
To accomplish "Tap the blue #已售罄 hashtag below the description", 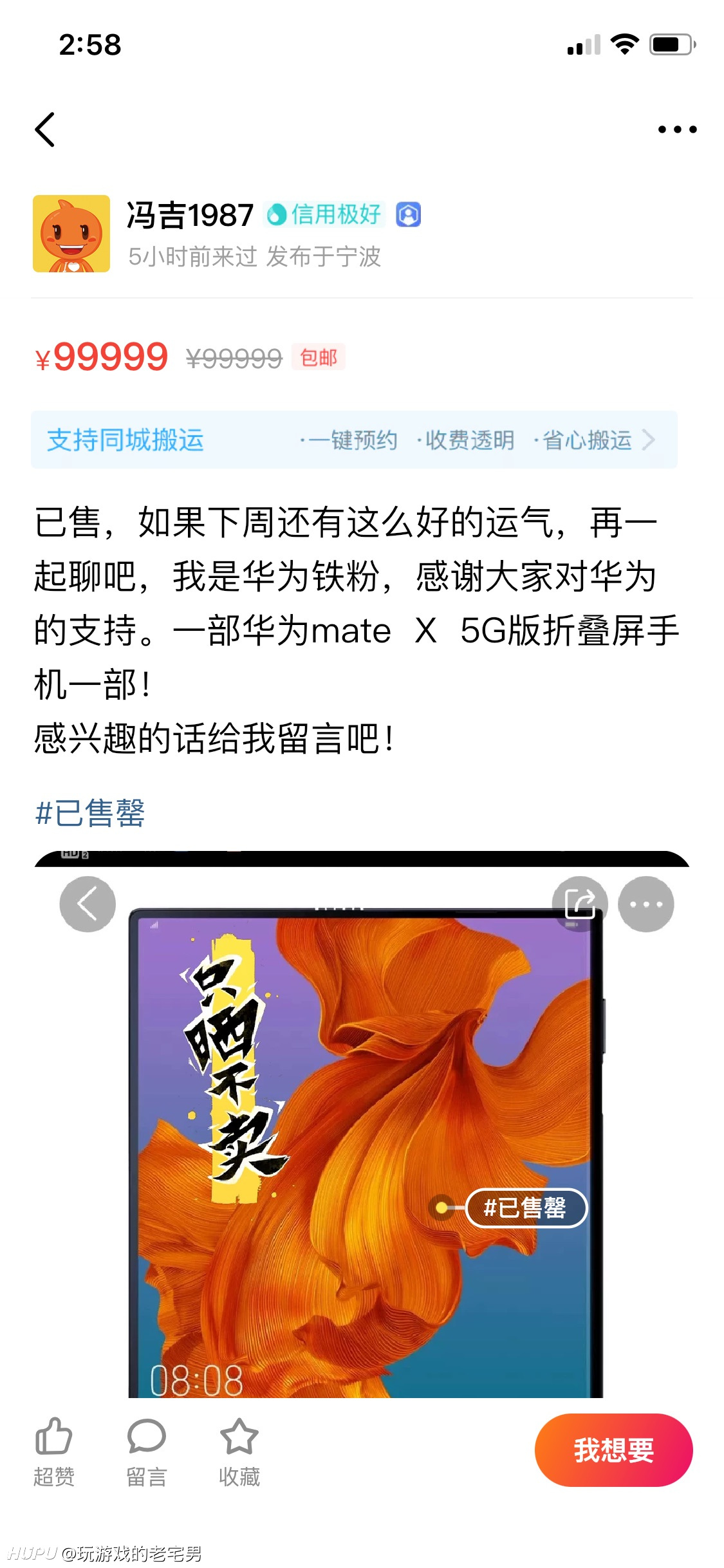I will (90, 813).
